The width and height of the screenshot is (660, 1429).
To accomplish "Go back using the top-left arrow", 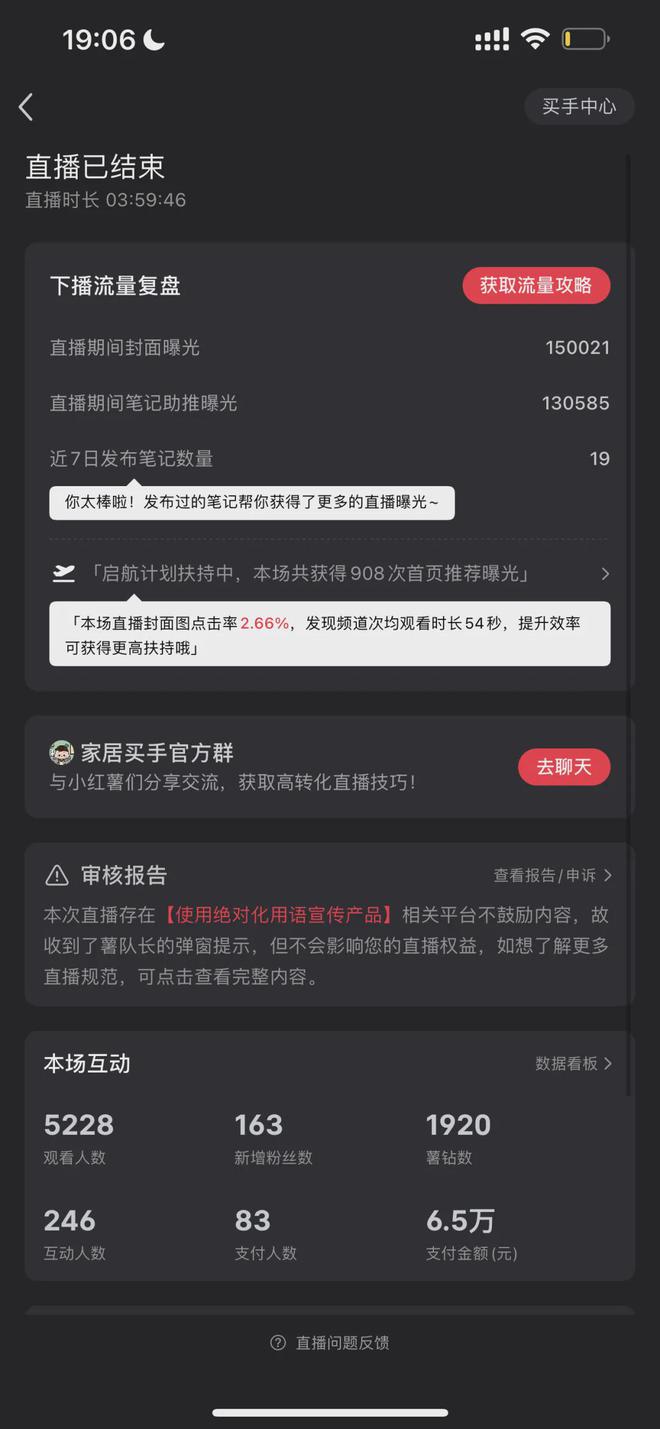I will [x=26, y=107].
